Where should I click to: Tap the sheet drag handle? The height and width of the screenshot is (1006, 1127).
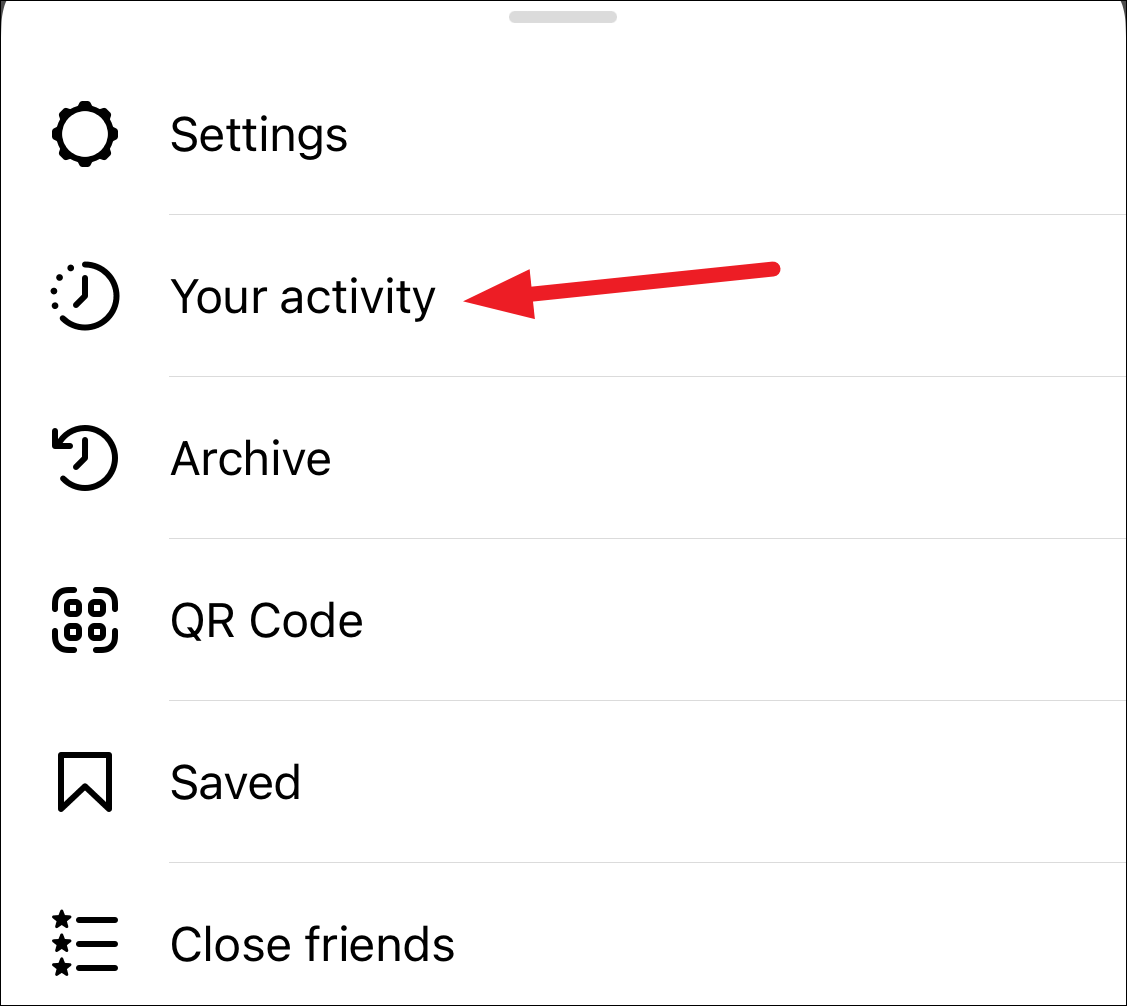tap(563, 17)
